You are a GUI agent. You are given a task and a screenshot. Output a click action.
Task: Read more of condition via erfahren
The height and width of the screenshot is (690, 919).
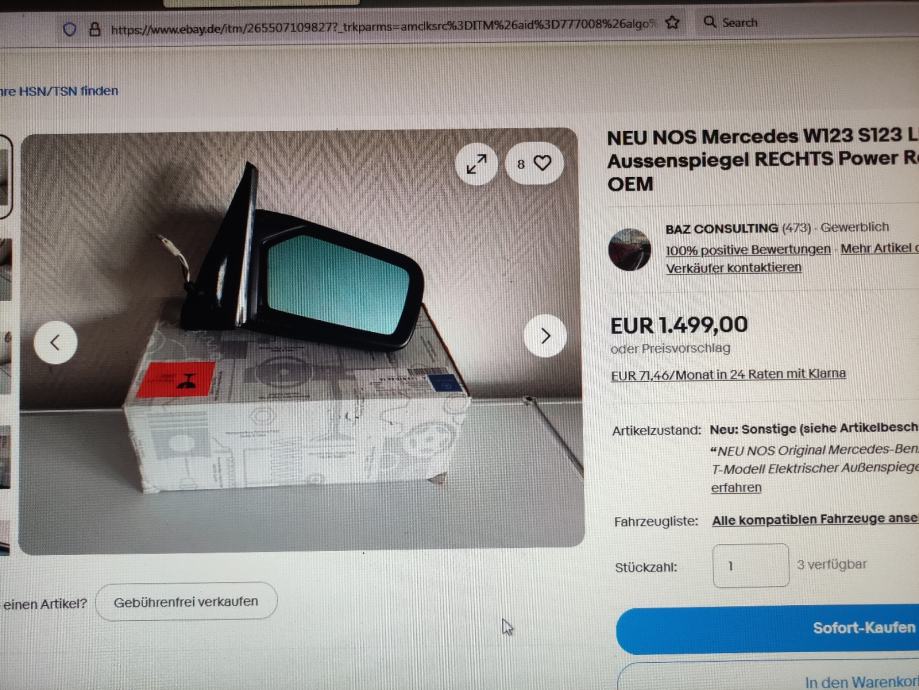(x=736, y=488)
